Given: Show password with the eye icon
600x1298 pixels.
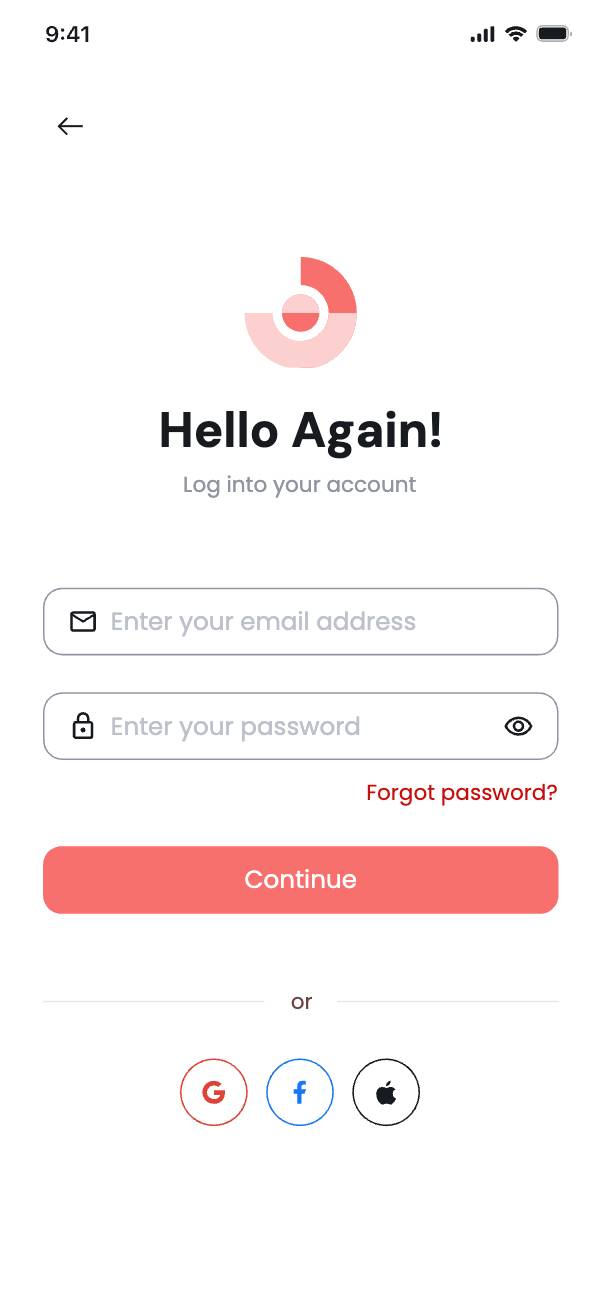Looking at the screenshot, I should tap(518, 727).
